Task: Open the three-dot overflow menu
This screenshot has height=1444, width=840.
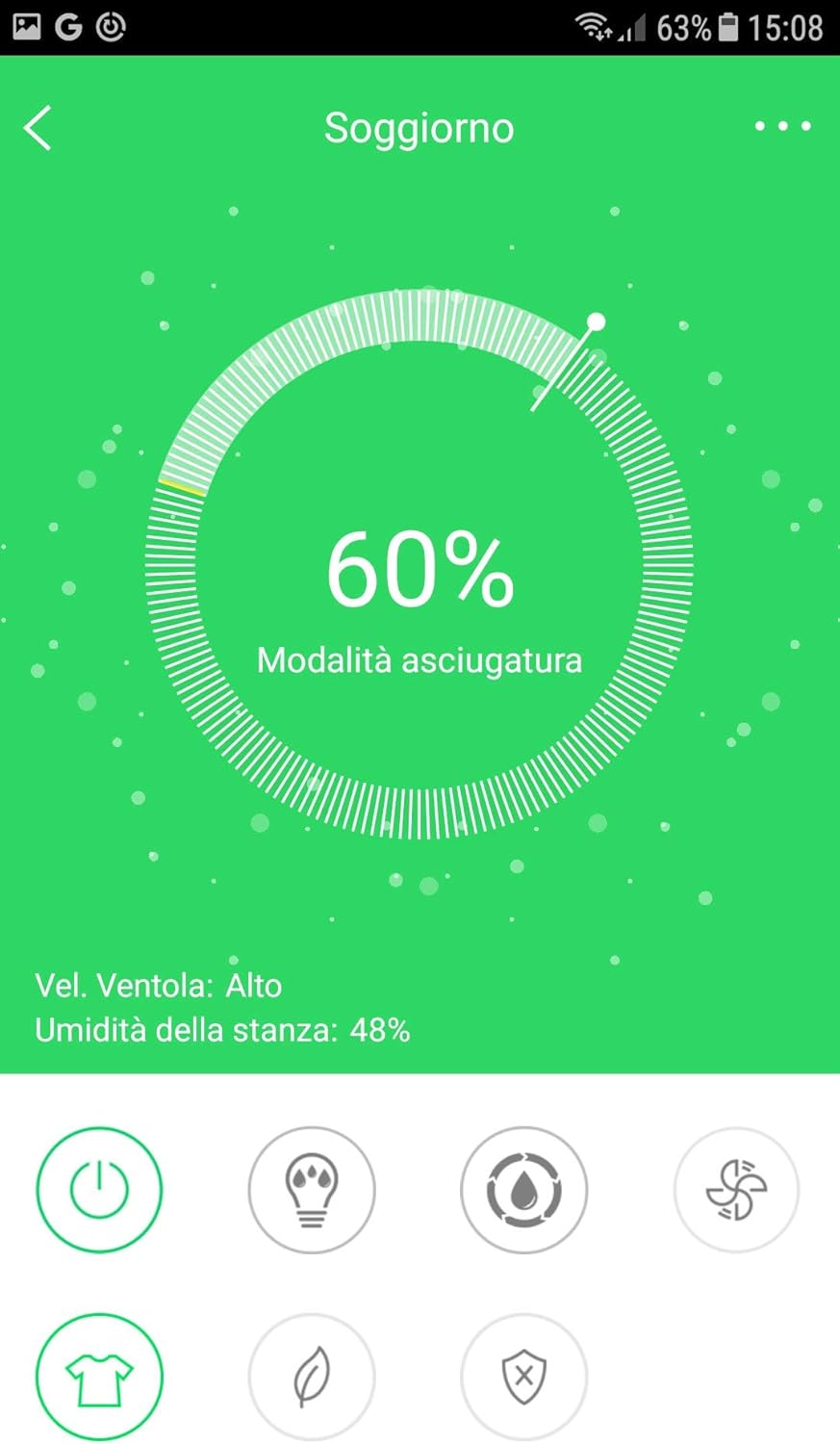Action: click(x=782, y=126)
